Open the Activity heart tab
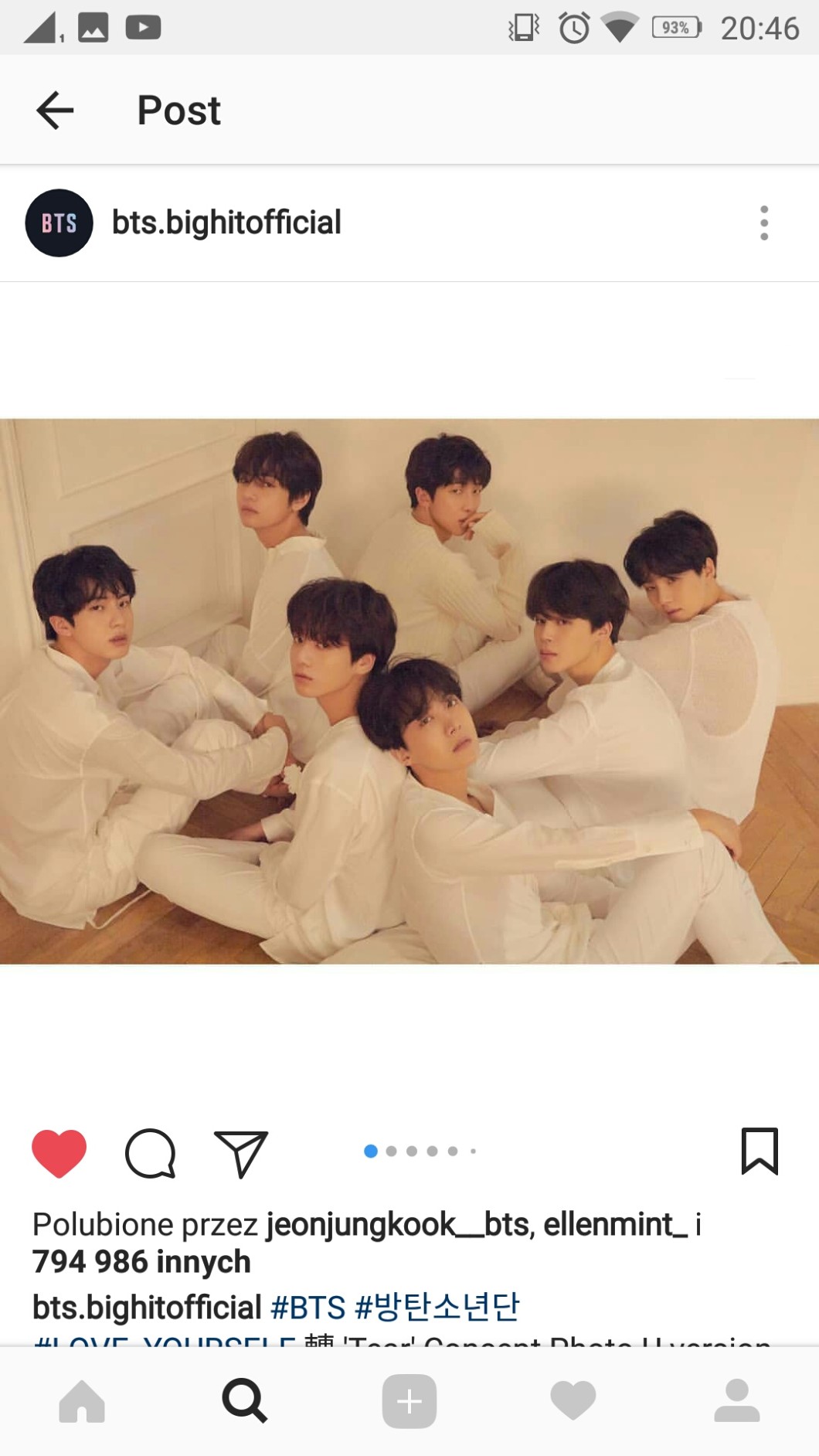 573,1401
